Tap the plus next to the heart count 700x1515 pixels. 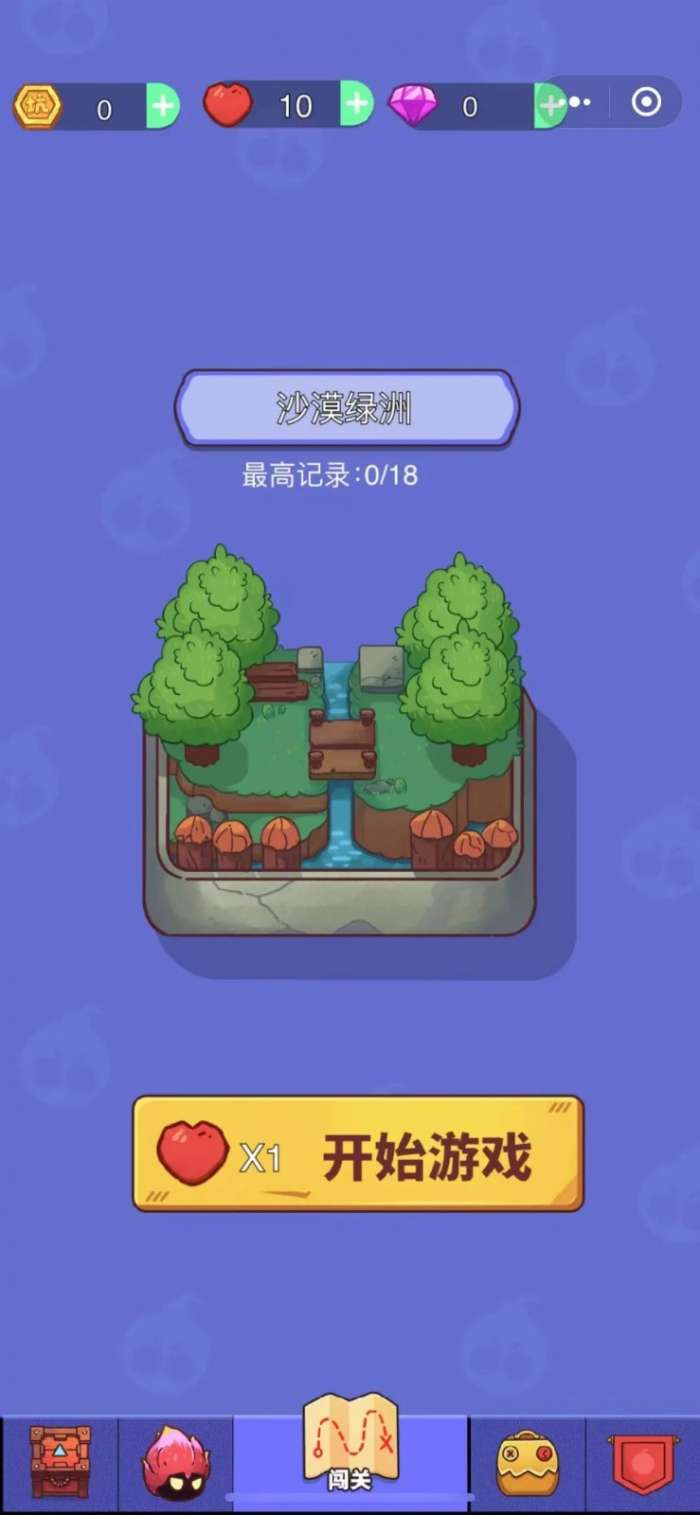357,104
